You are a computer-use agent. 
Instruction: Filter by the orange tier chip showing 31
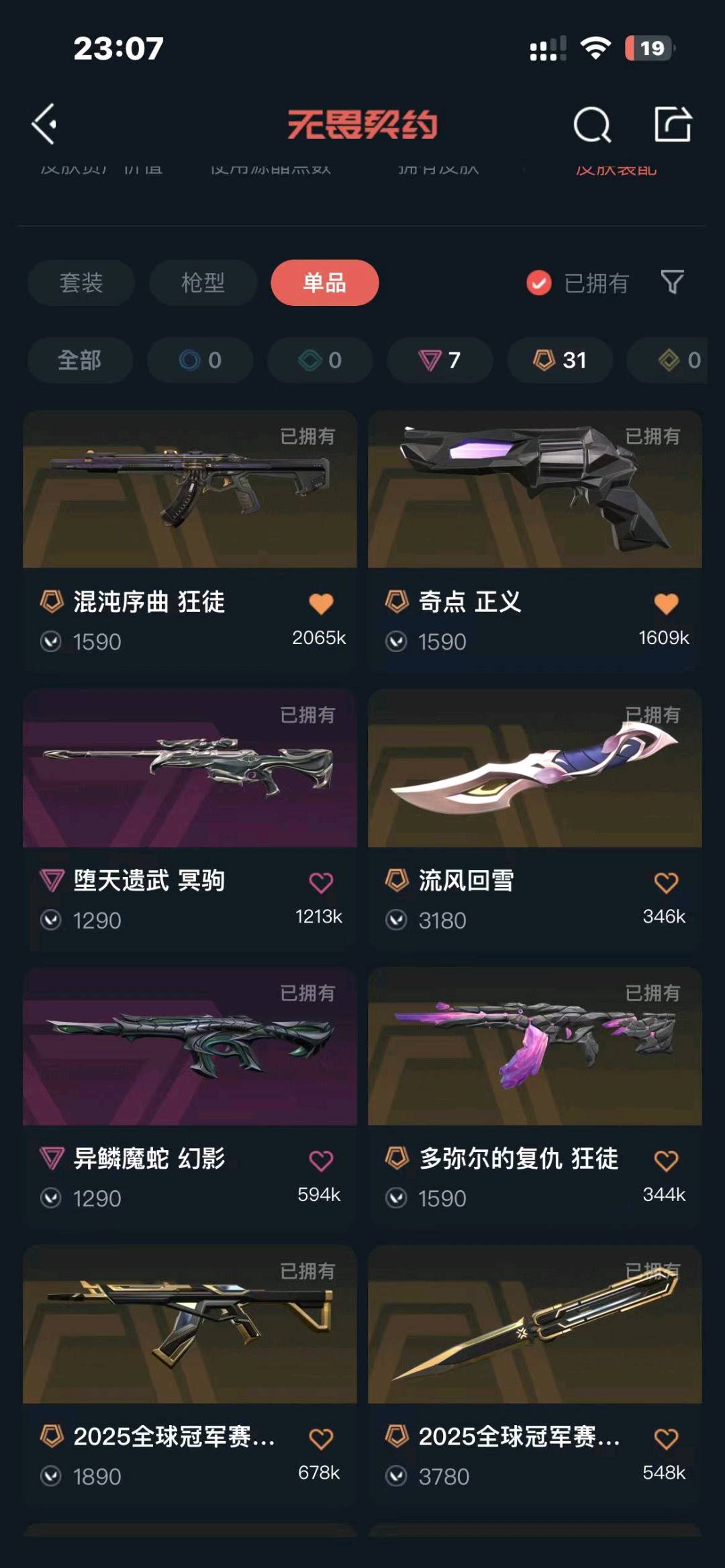[x=559, y=360]
